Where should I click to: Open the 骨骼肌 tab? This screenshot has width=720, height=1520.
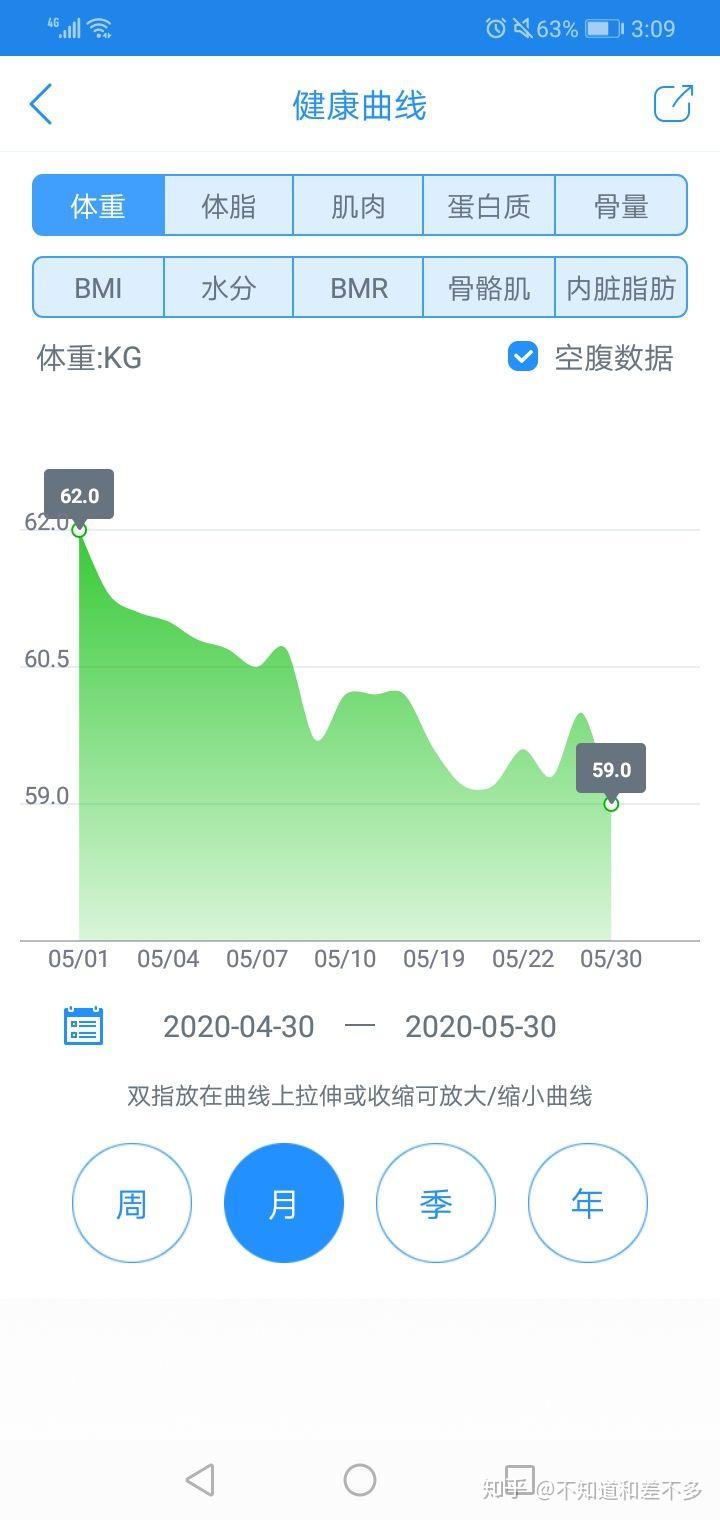(489, 288)
